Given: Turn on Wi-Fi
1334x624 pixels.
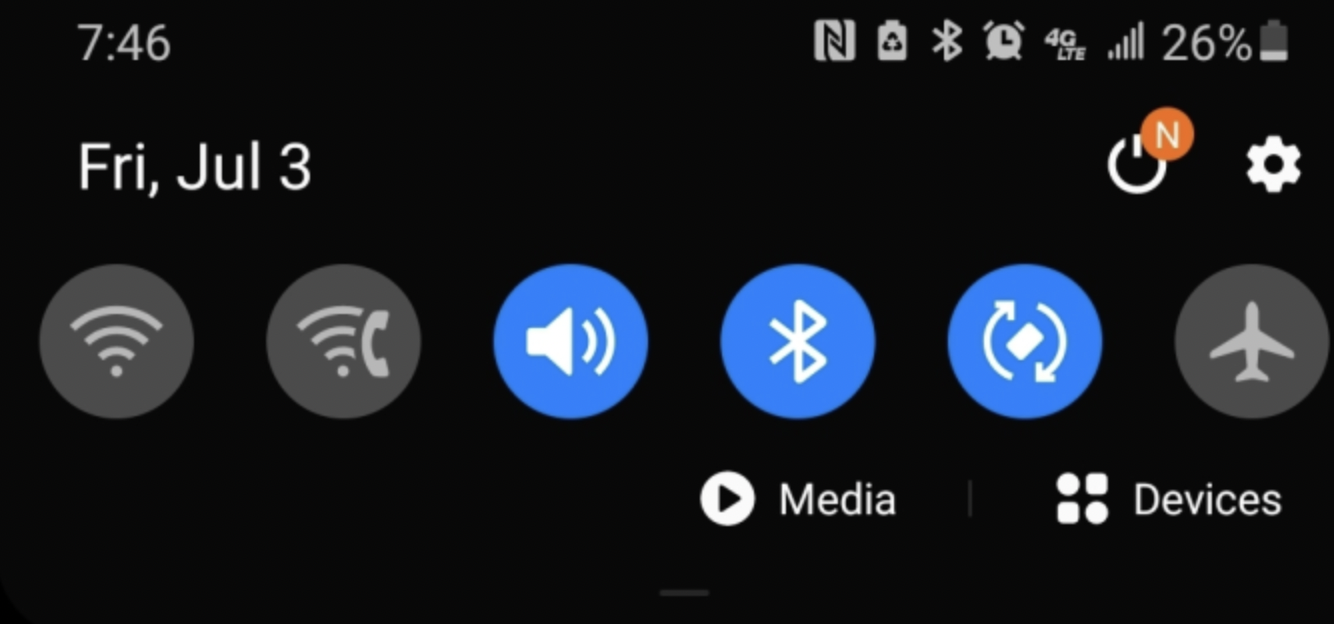Looking at the screenshot, I should [x=116, y=341].
